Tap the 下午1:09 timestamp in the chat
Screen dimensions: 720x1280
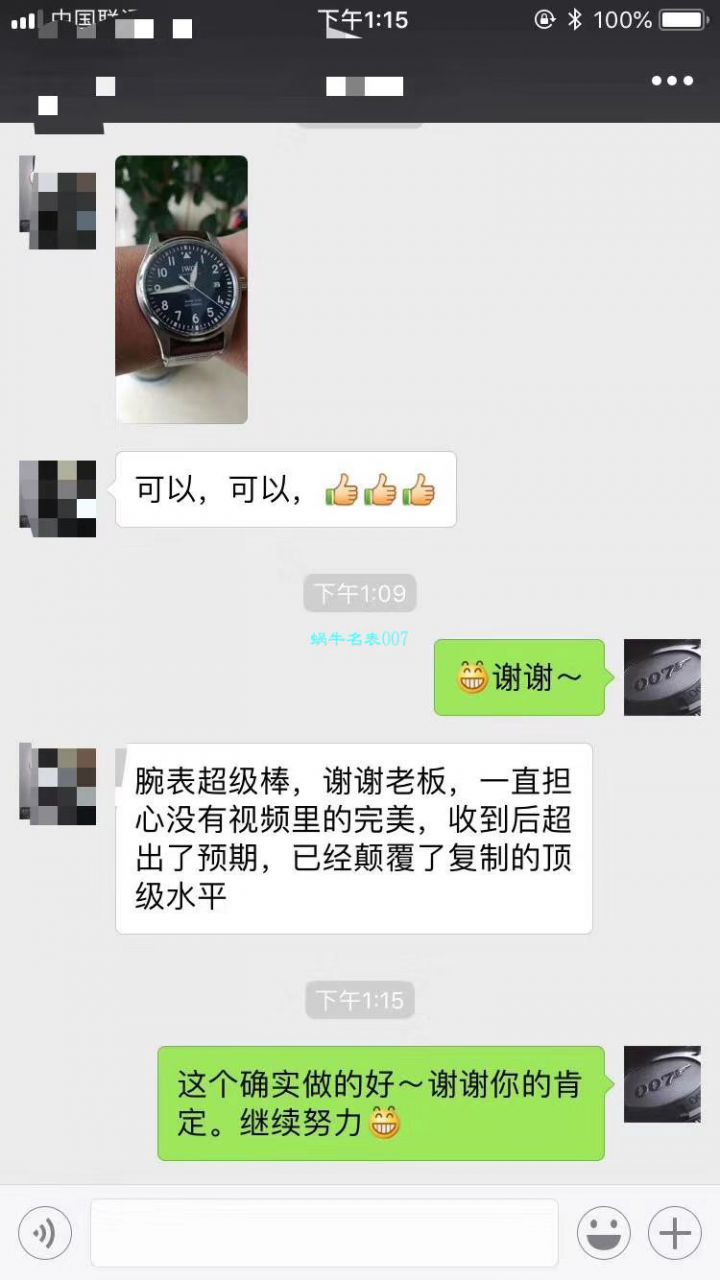coord(359,593)
